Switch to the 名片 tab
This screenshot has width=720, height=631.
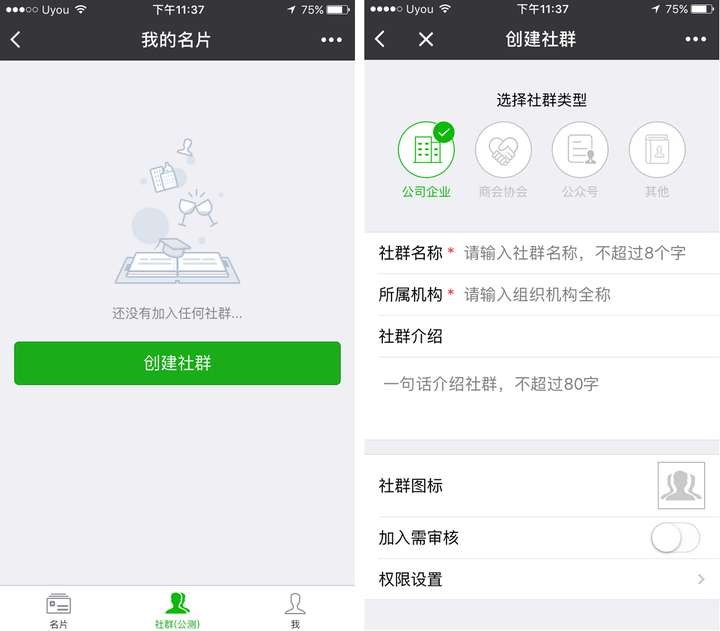tap(59, 609)
